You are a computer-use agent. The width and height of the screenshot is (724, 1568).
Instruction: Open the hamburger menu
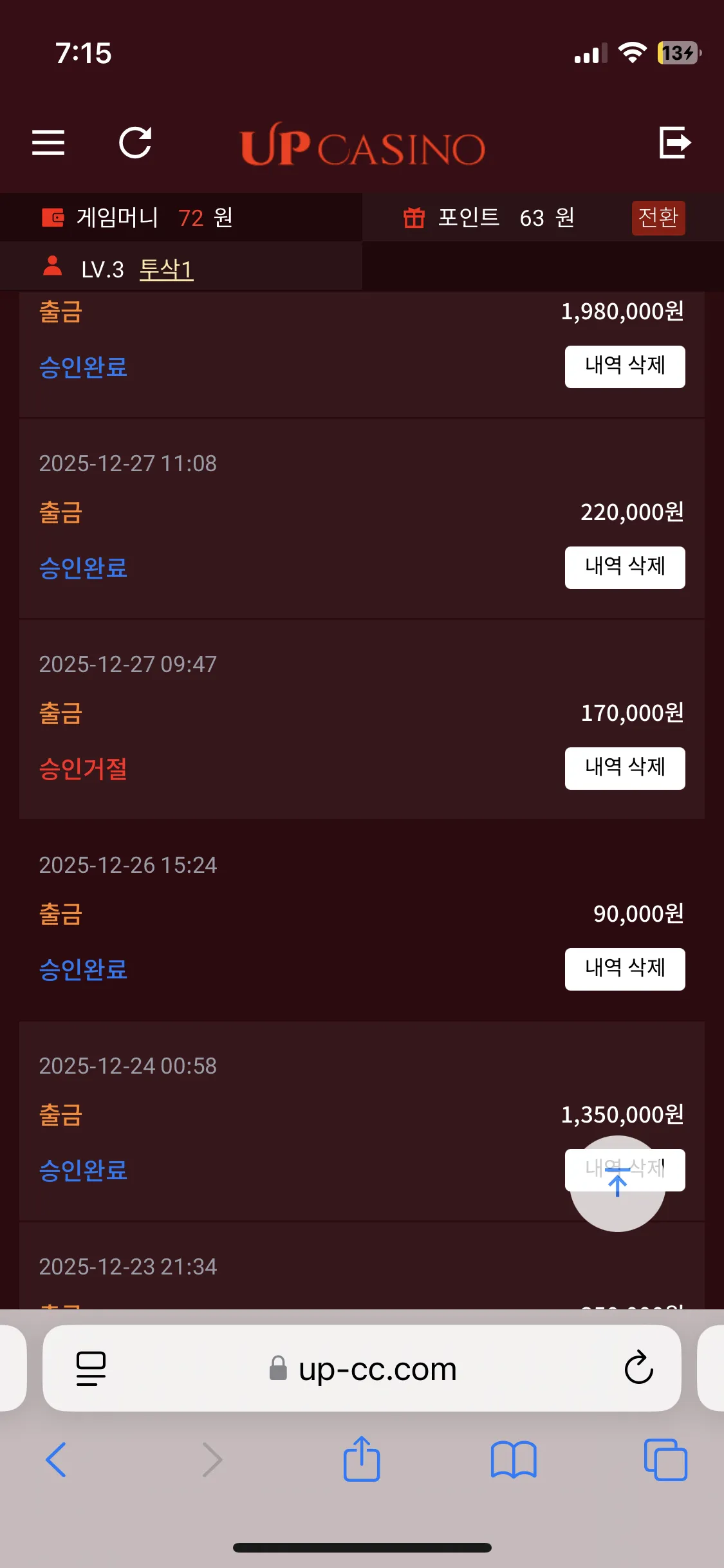coord(48,142)
